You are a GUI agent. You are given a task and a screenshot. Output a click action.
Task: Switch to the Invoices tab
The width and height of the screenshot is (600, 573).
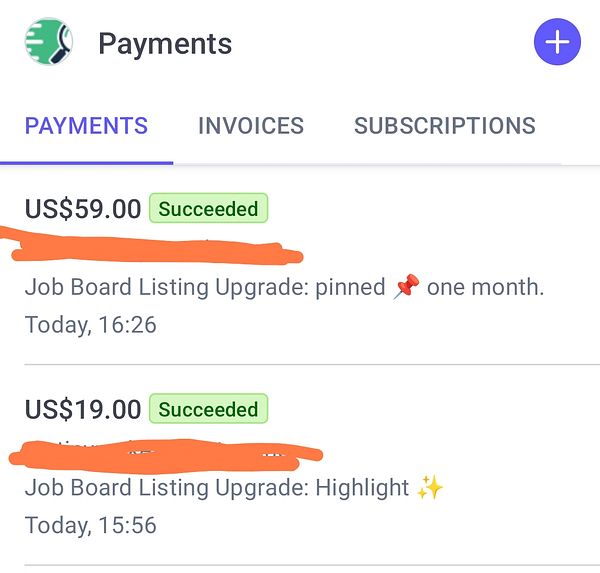[x=250, y=126]
